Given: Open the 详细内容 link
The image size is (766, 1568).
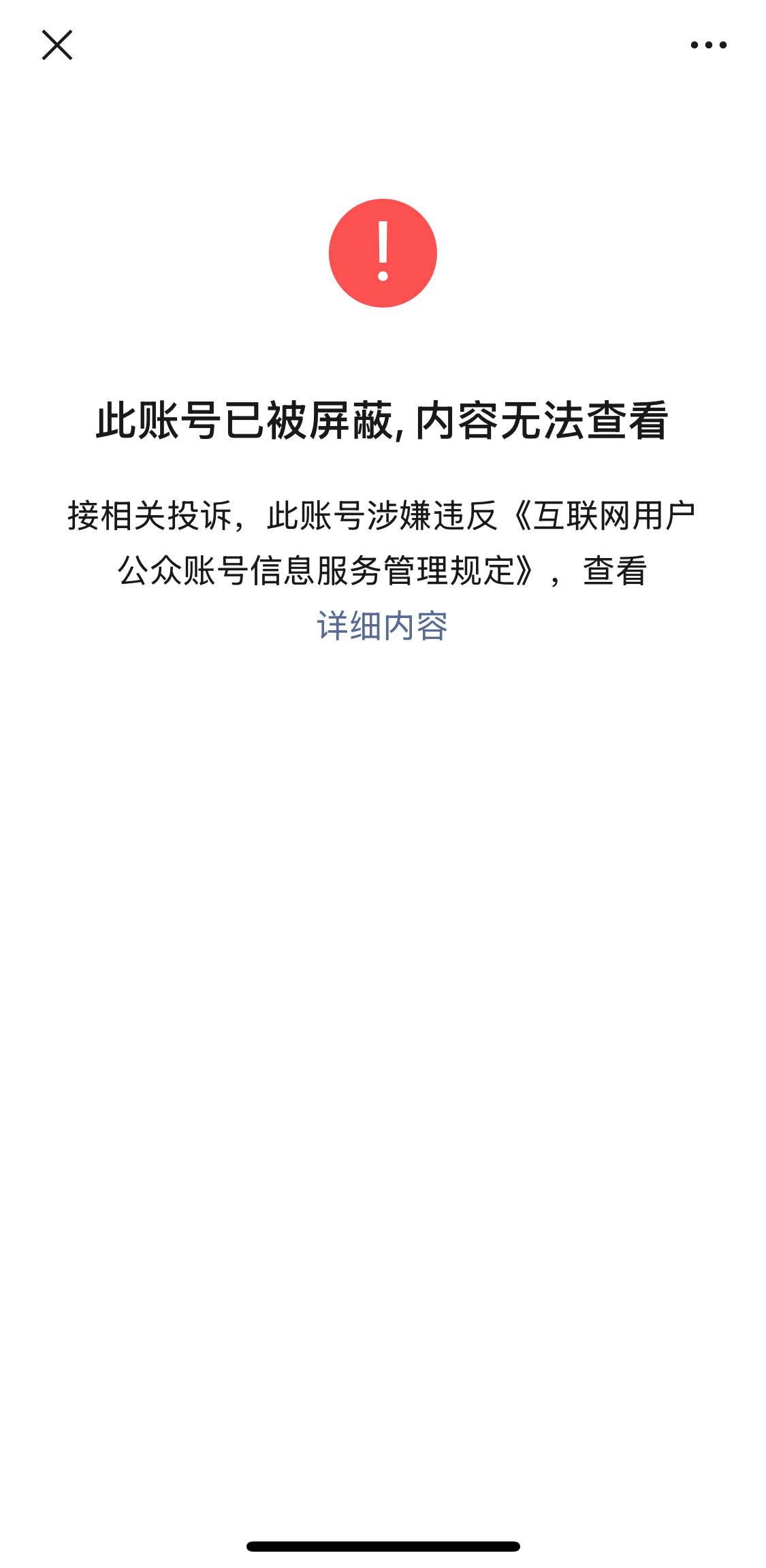Looking at the screenshot, I should pos(382,626).
